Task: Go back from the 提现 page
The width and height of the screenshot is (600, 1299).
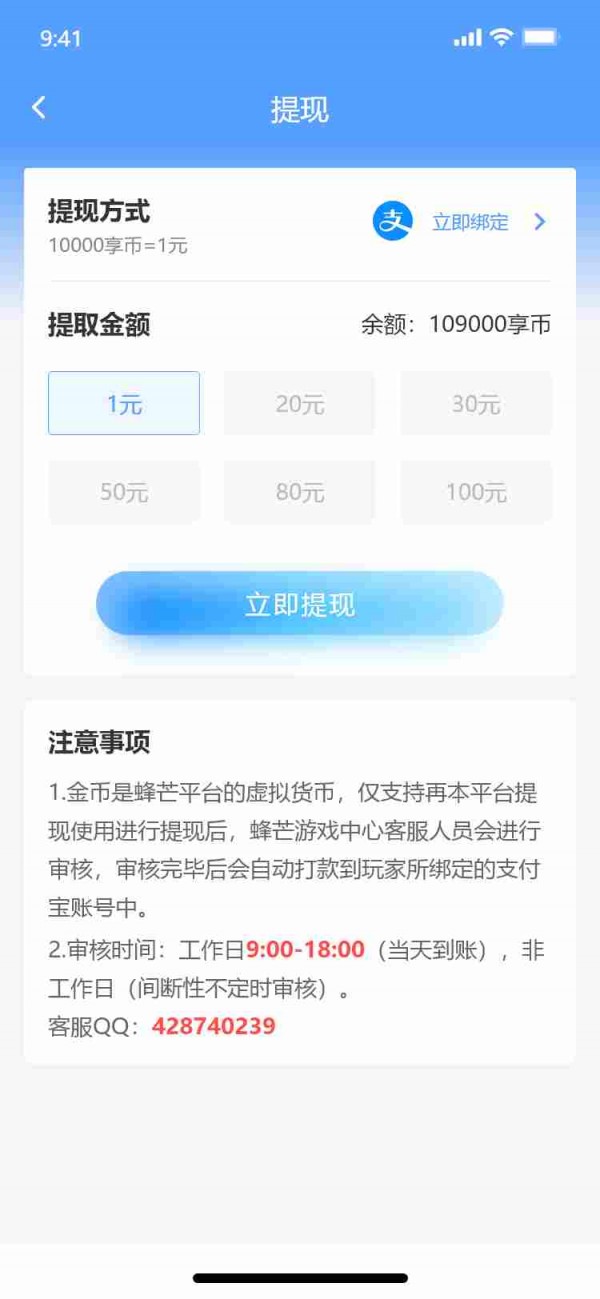Action: coord(39,108)
